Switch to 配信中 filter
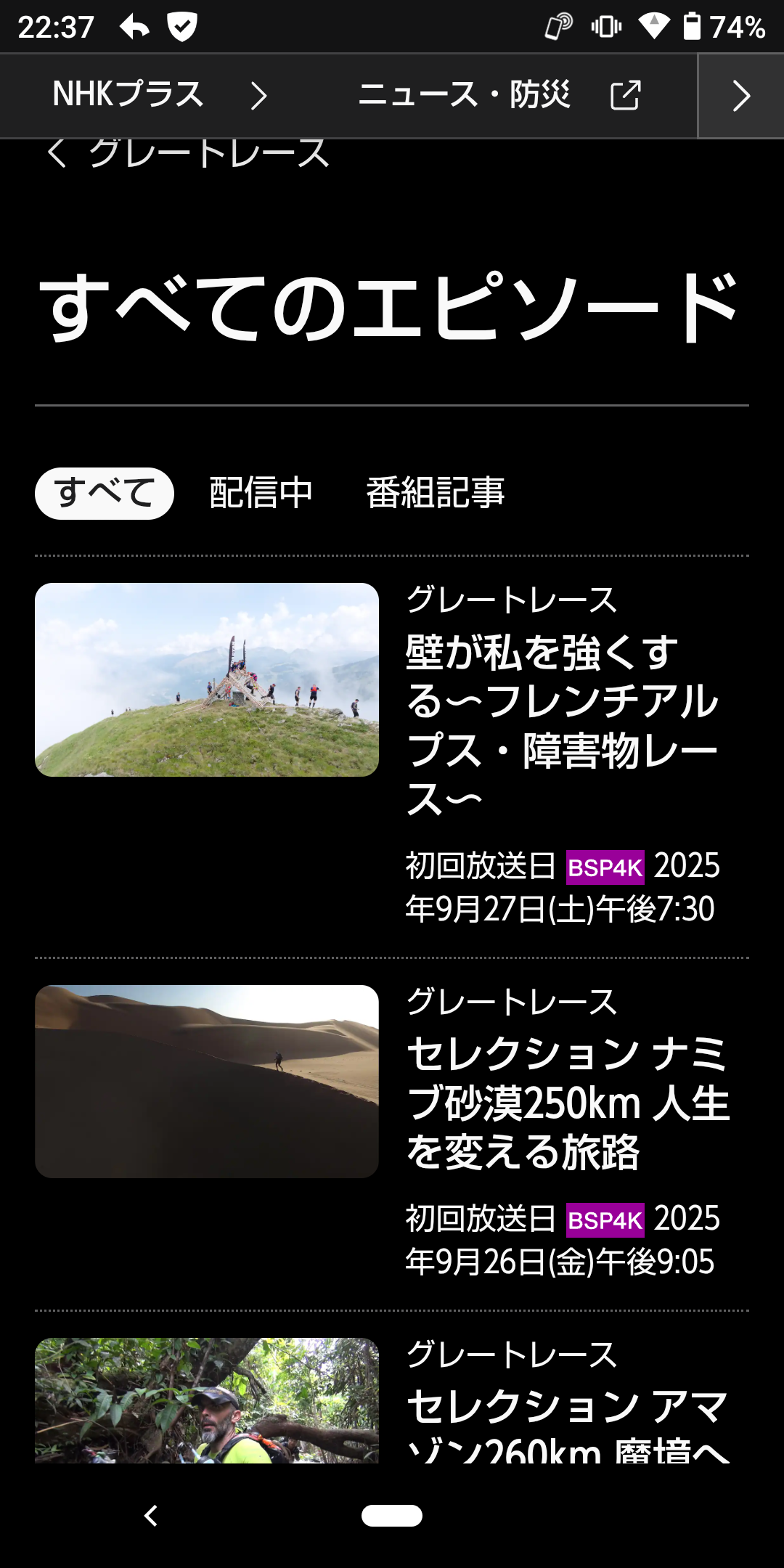This screenshot has height=1568, width=784. (x=261, y=494)
